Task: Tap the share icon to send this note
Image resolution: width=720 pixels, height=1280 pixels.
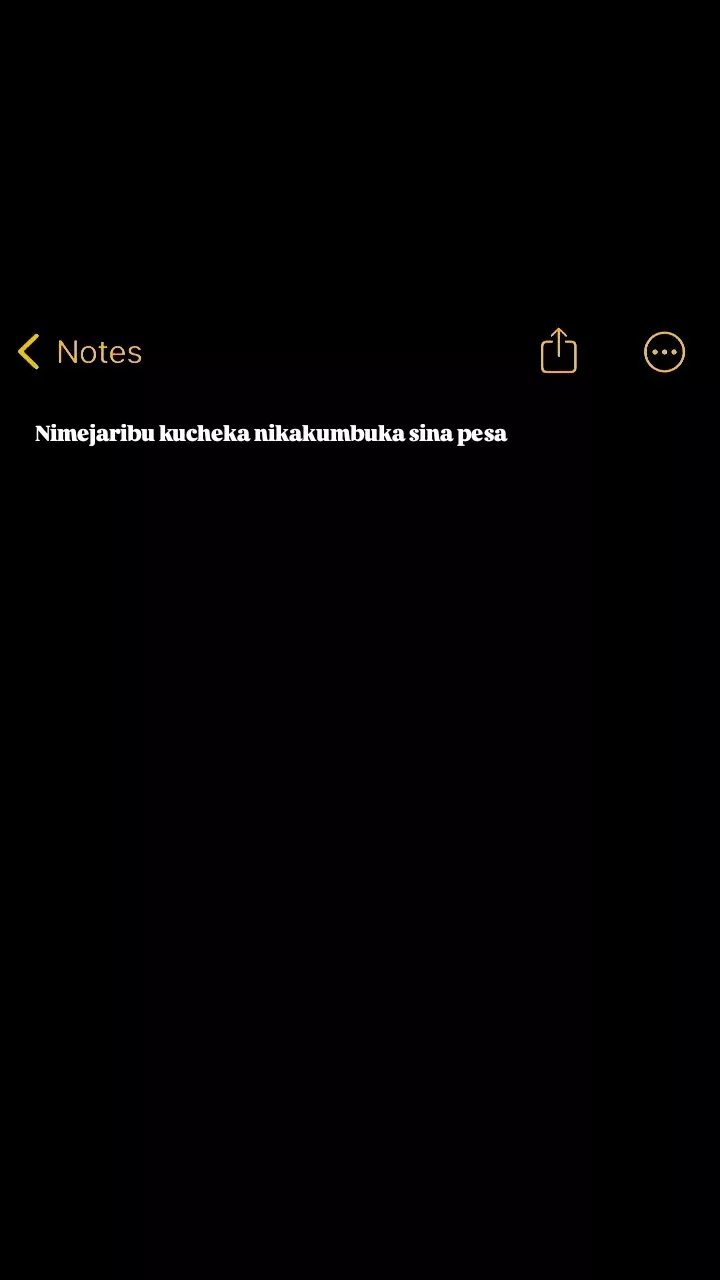Action: click(557, 351)
